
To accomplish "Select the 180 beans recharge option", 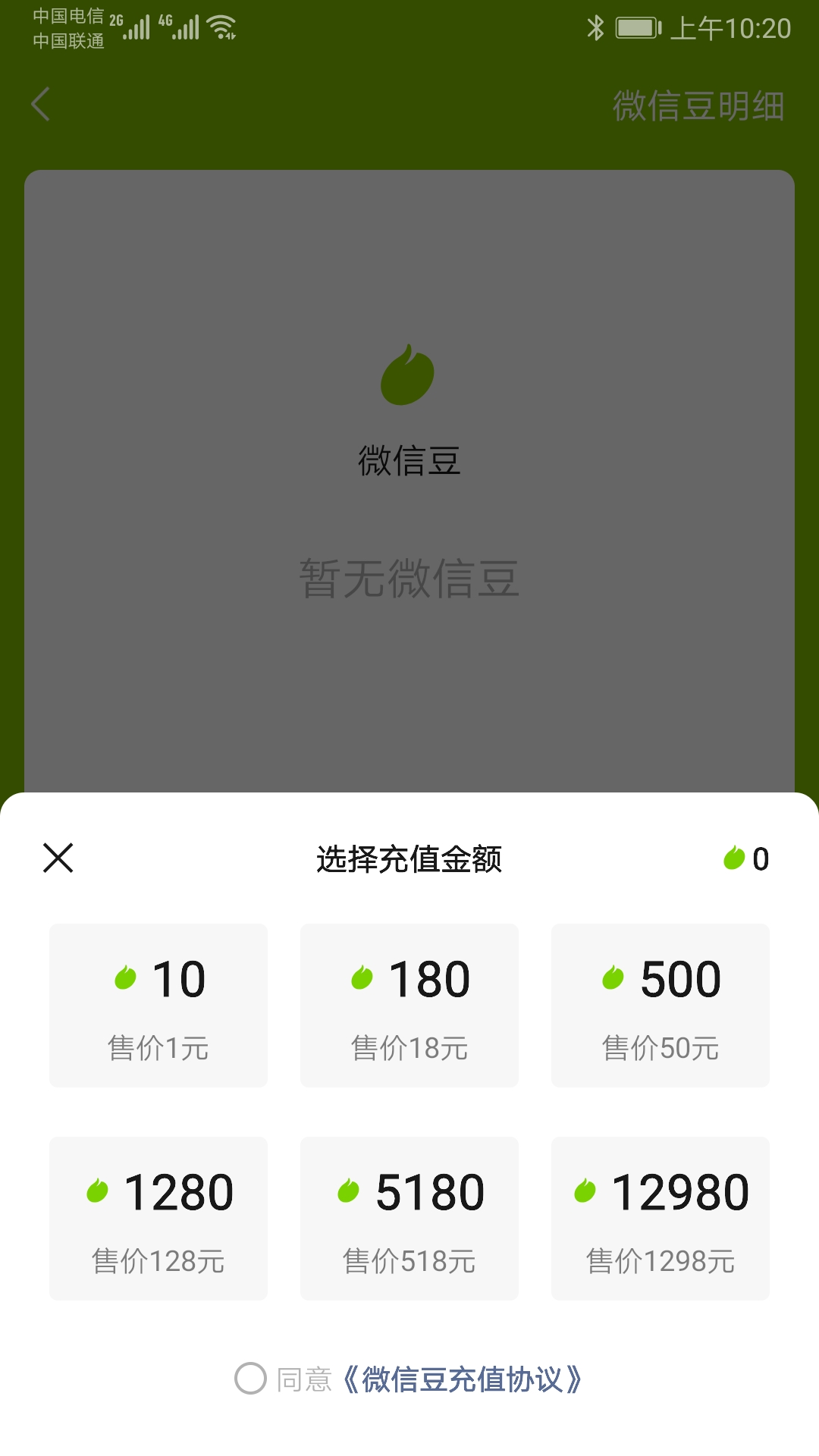I will (x=409, y=1006).
